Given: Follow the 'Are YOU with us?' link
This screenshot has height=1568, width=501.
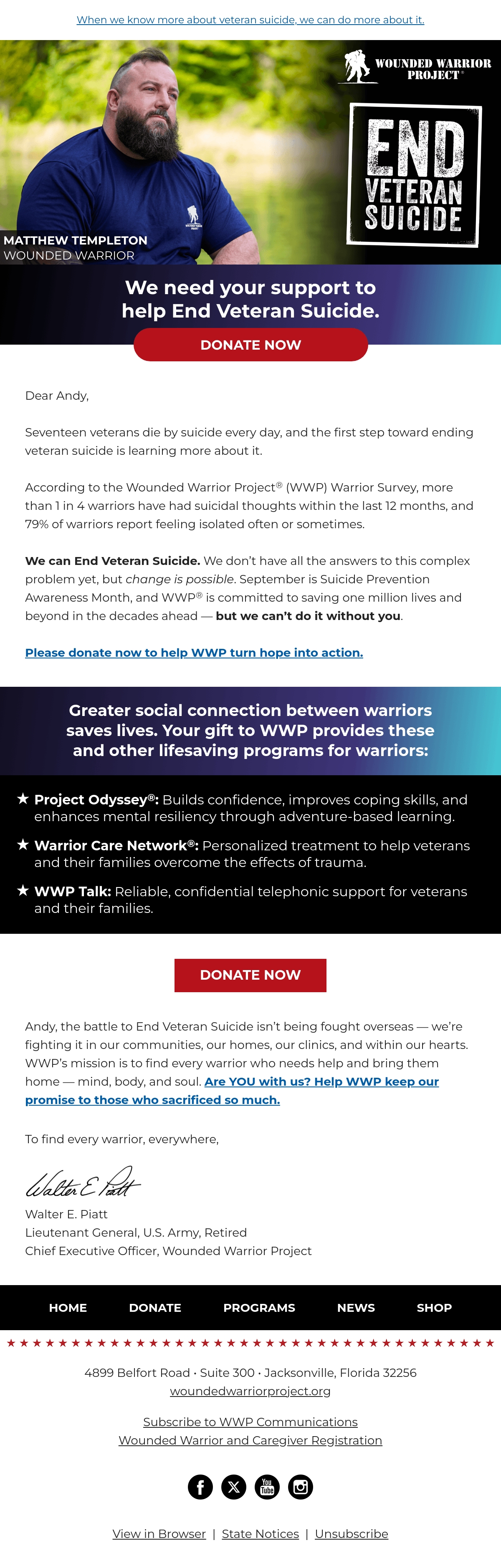Looking at the screenshot, I should click(x=232, y=1090).
